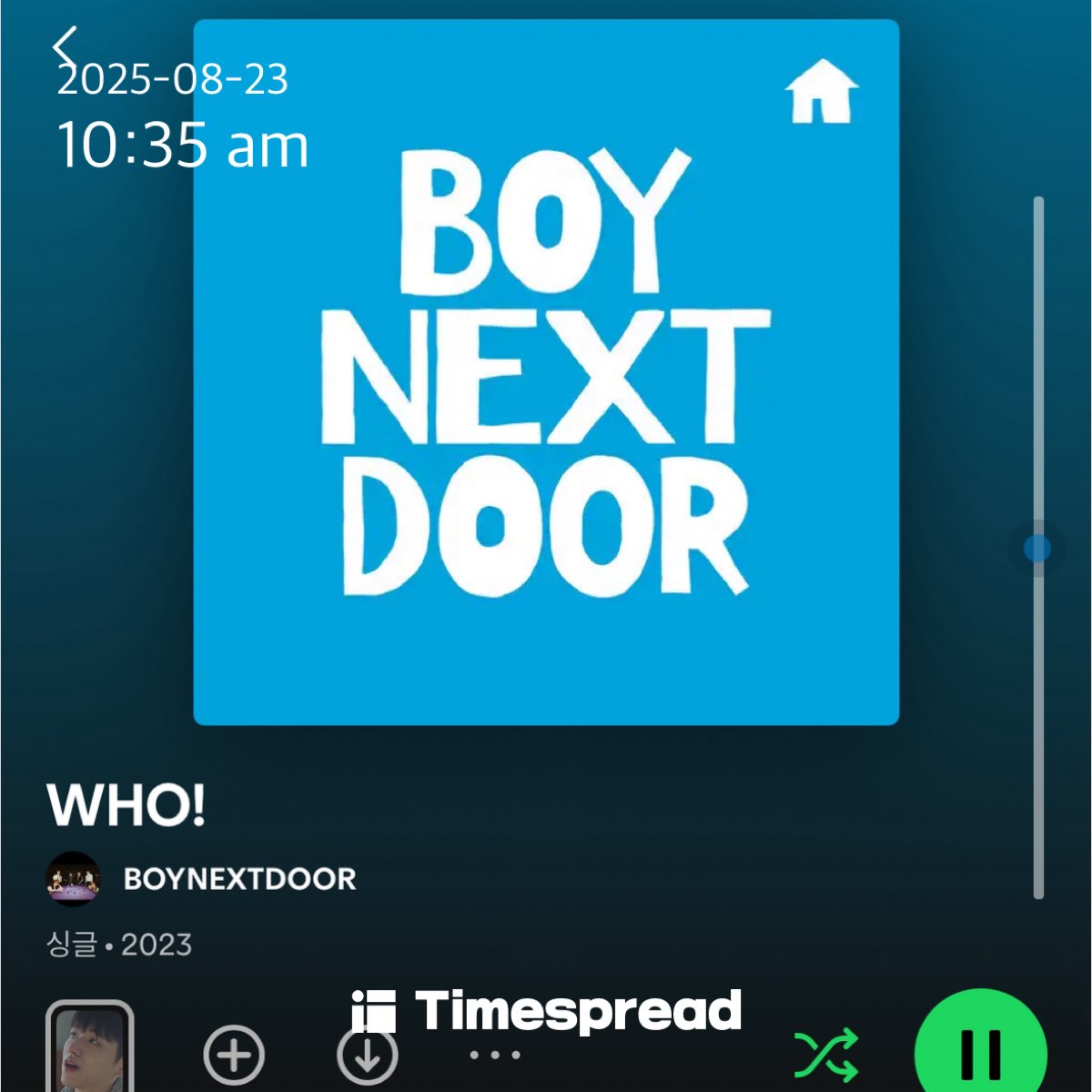
Task: Download the WHO! single
Action: tap(368, 1056)
